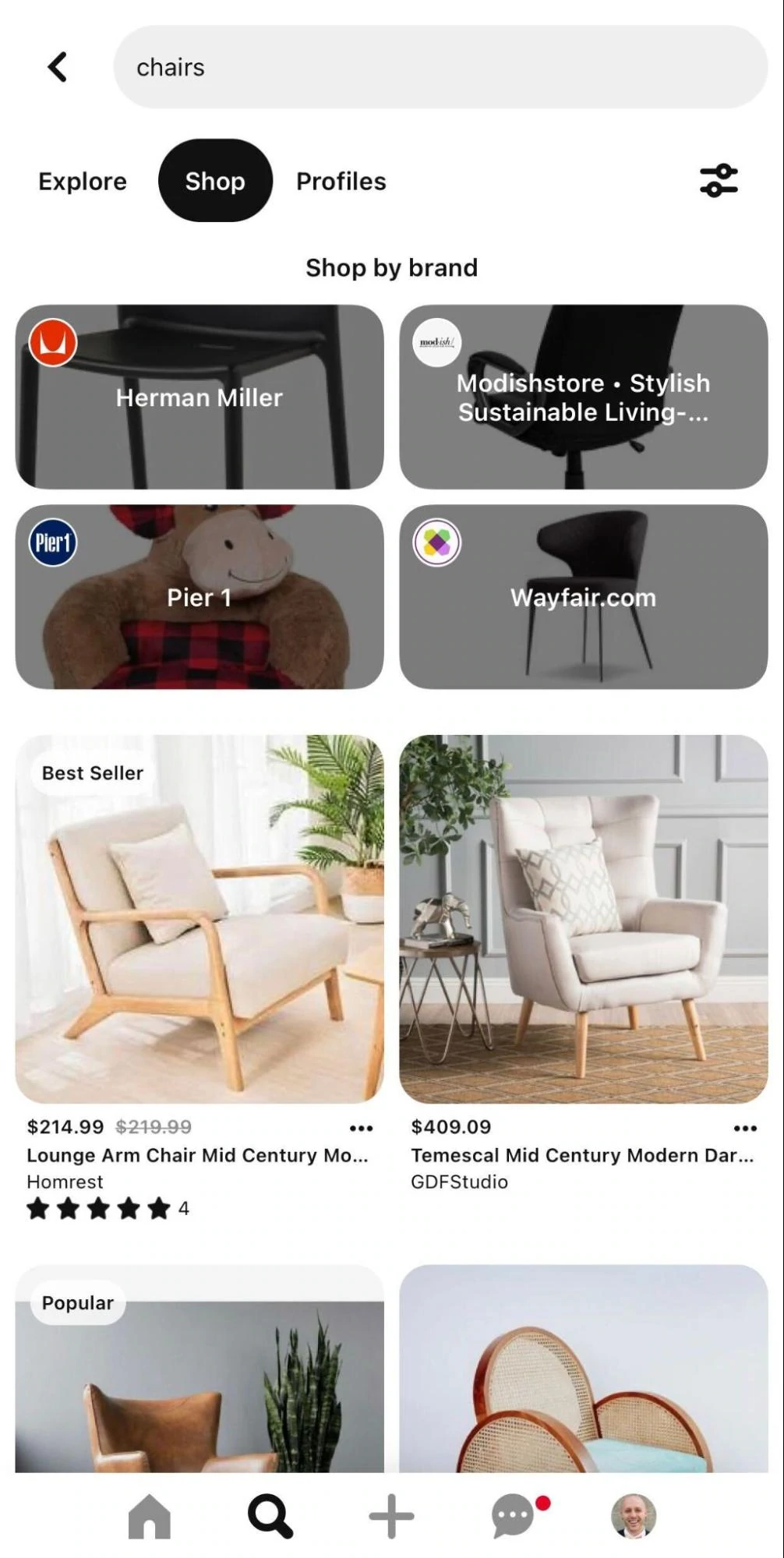784x1558 pixels.
Task: Open the filter options icon
Action: click(718, 180)
